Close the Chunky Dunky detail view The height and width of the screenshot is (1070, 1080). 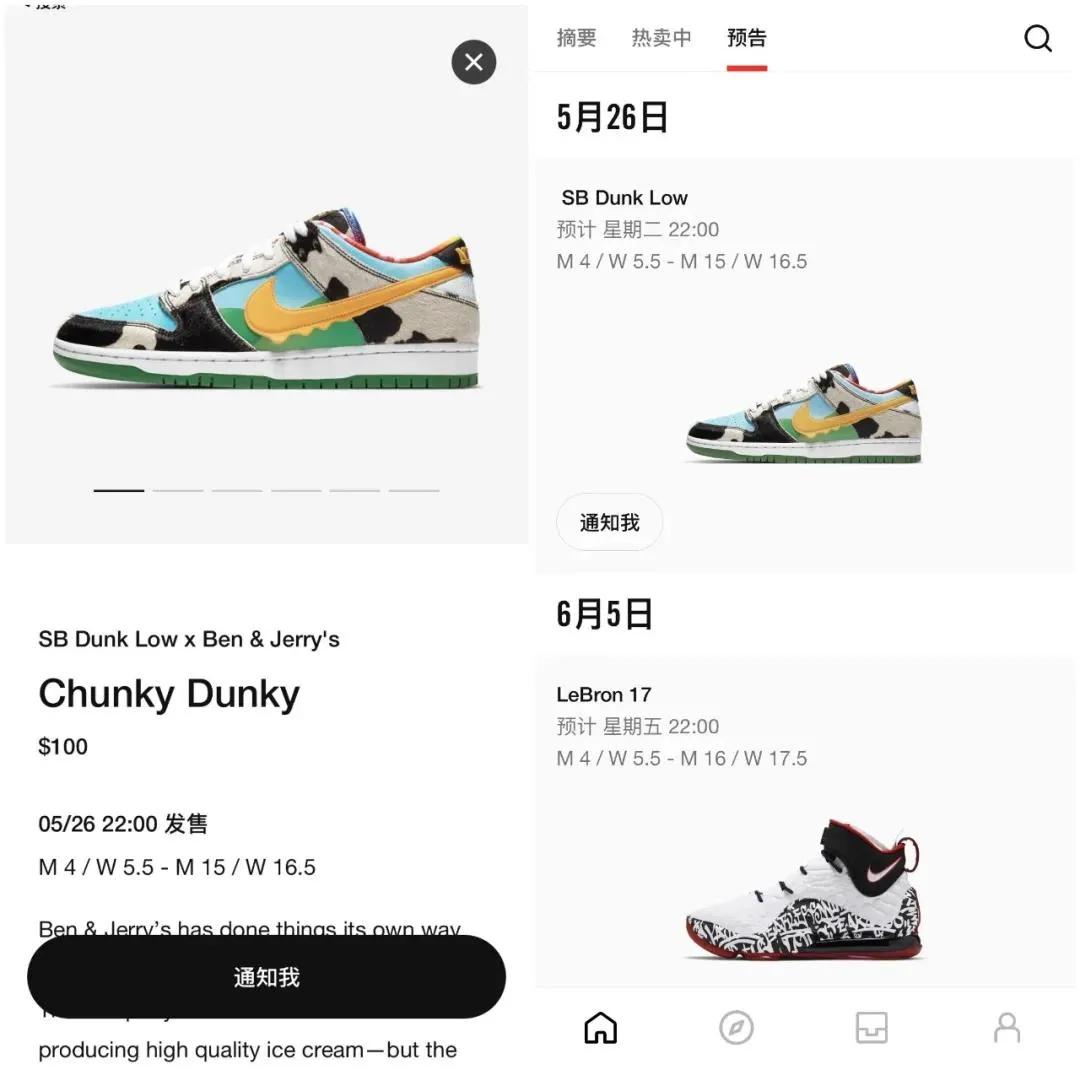(474, 62)
